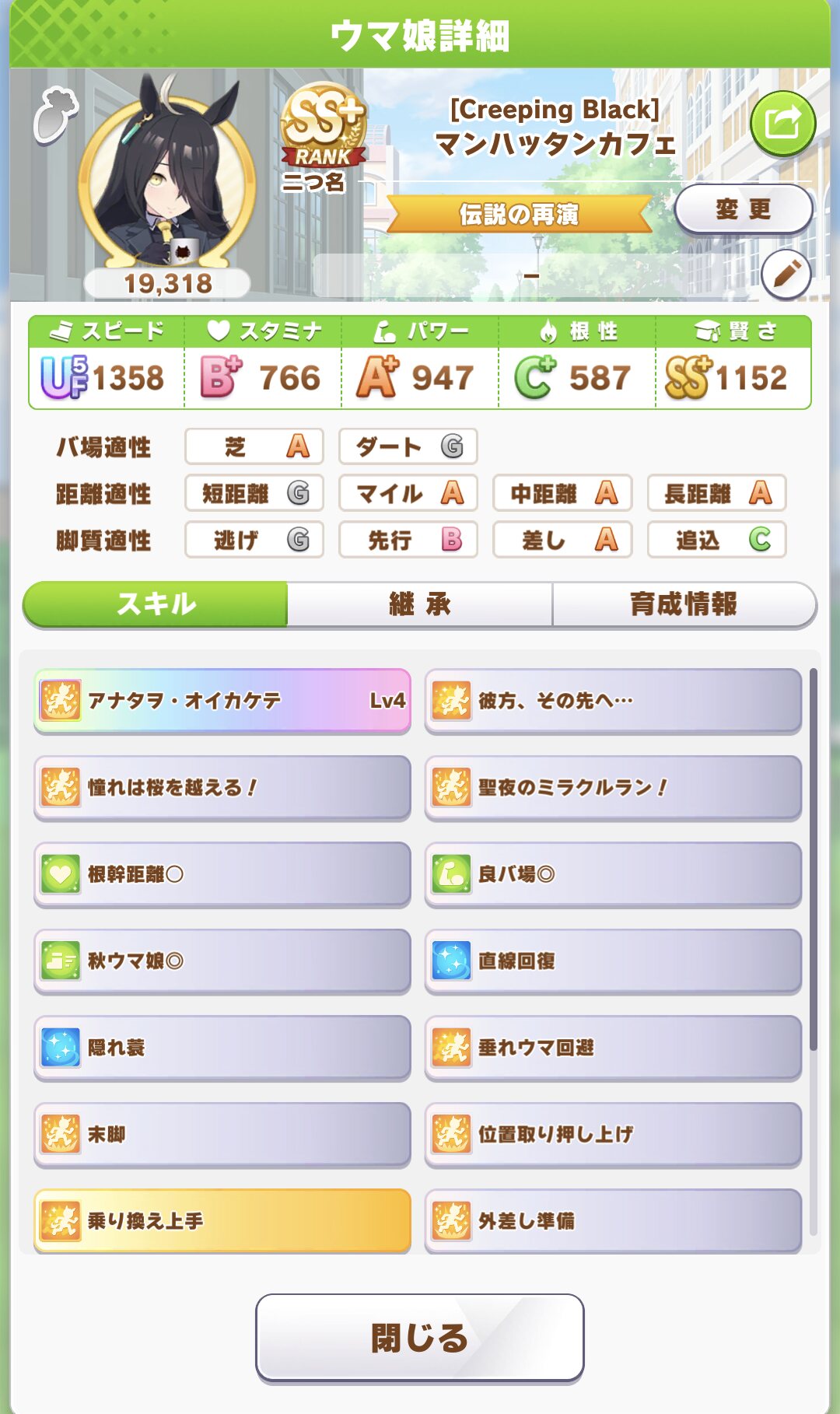Open the 良バ場◎ skill
The image size is (840, 1414).
[x=613, y=874]
